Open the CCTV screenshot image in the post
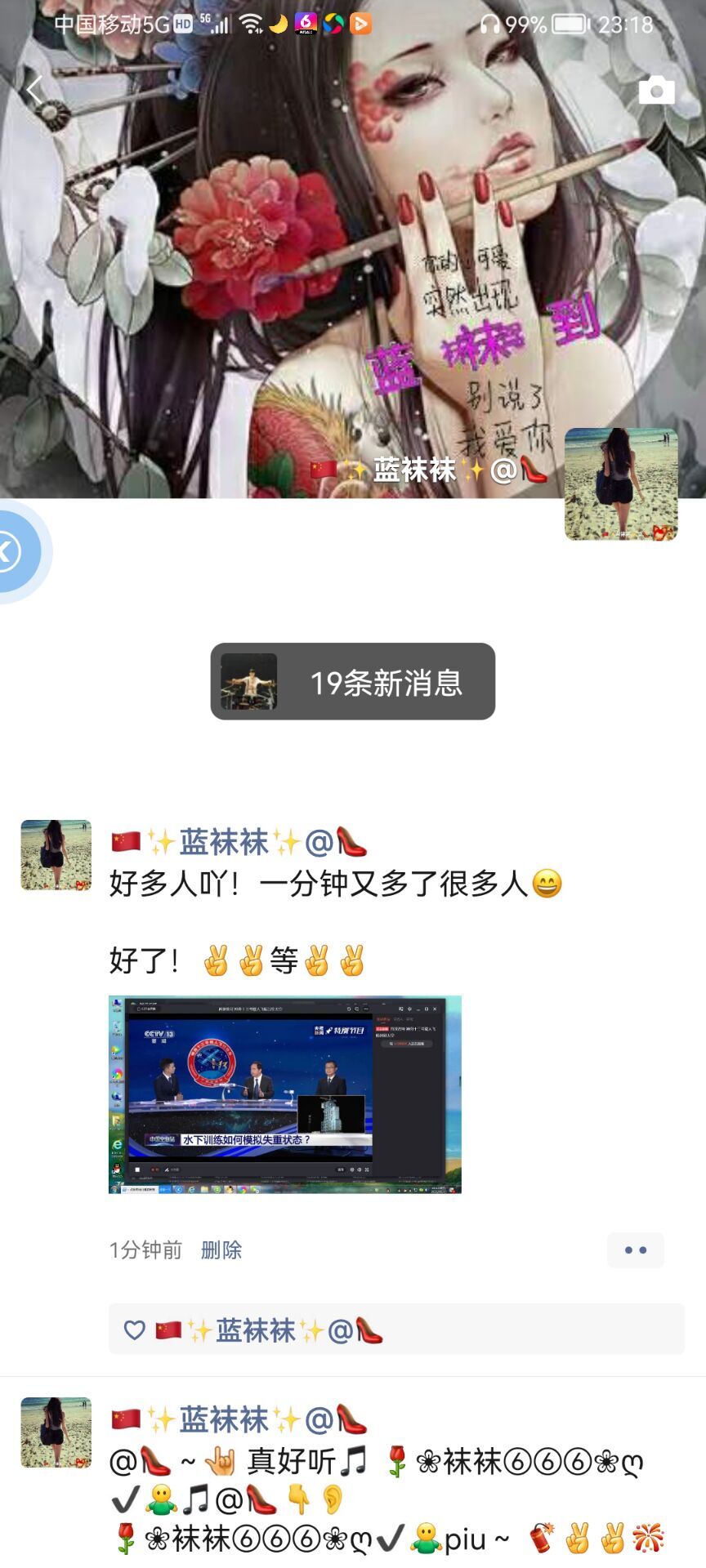 click(285, 1094)
